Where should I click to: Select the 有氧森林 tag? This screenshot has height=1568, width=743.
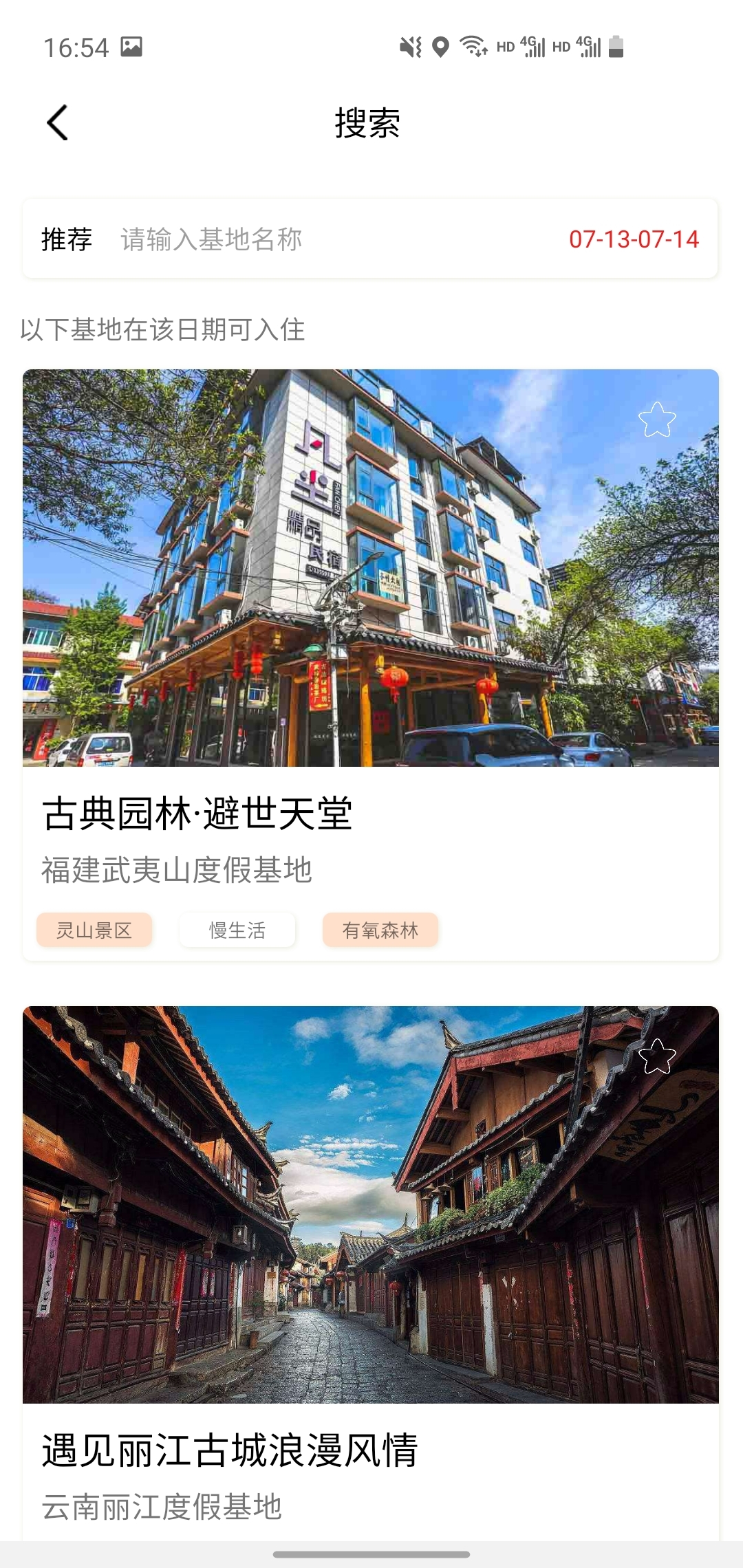click(380, 930)
